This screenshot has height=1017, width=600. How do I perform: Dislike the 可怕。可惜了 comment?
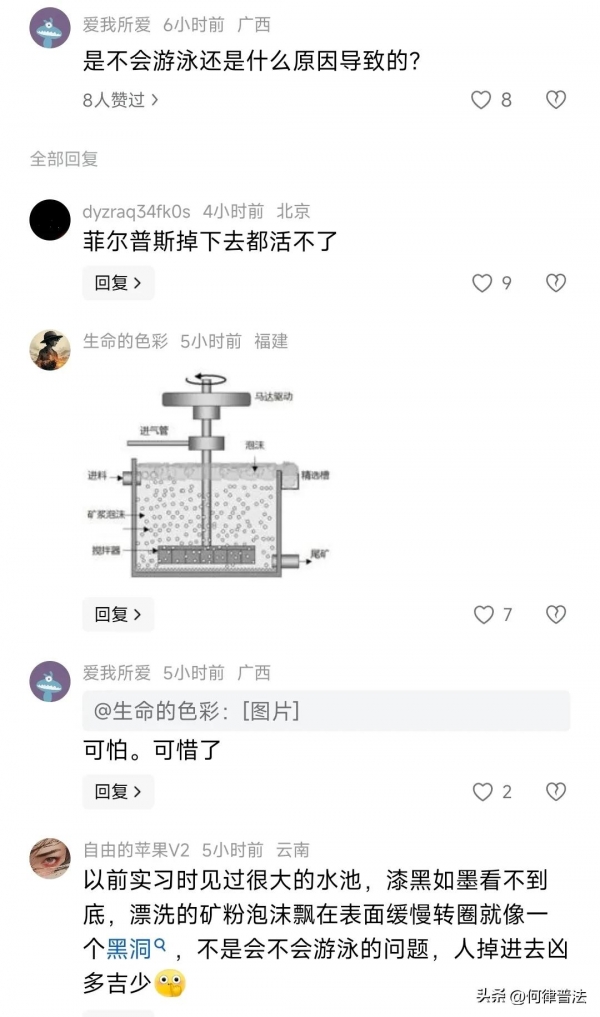[x=556, y=791]
